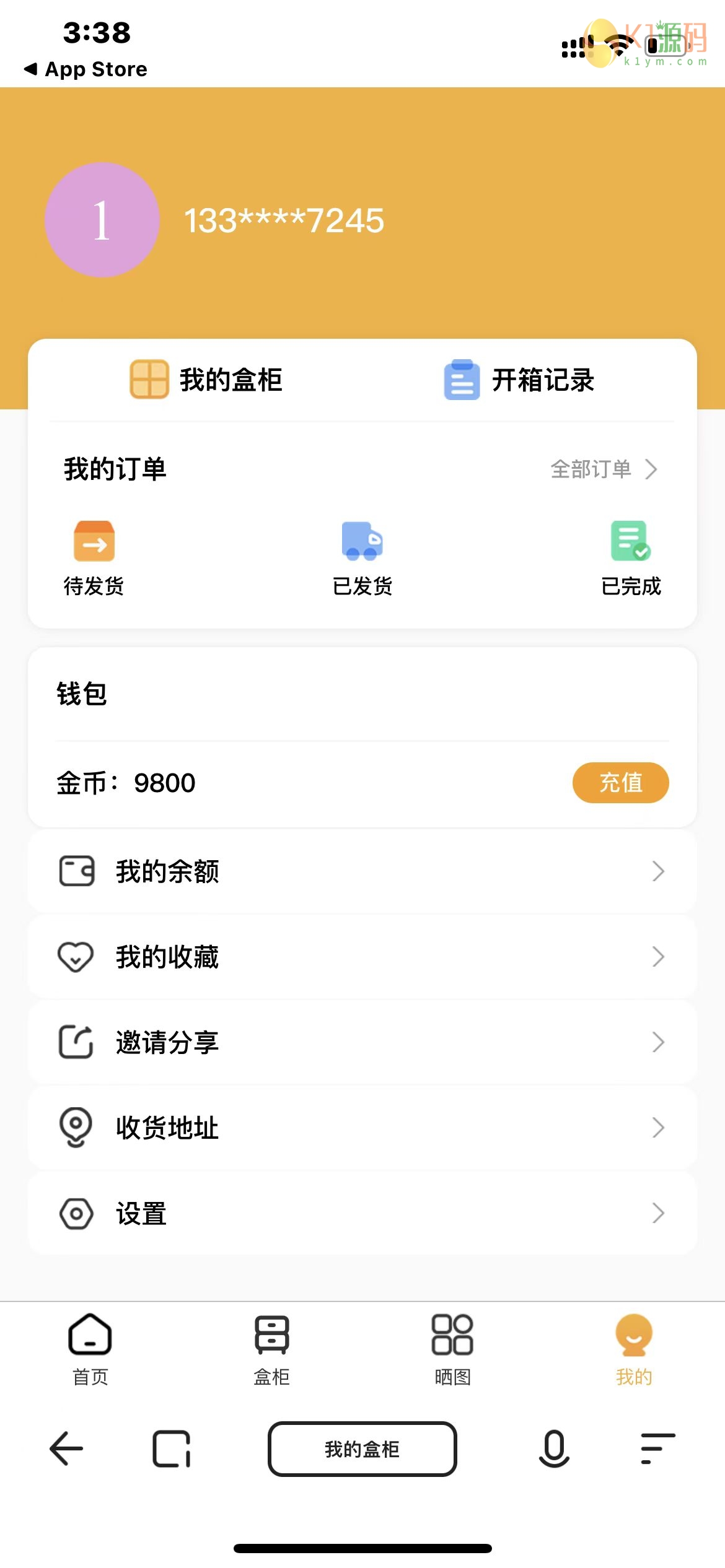
Task: Open 我的余额 balance row
Action: (362, 871)
